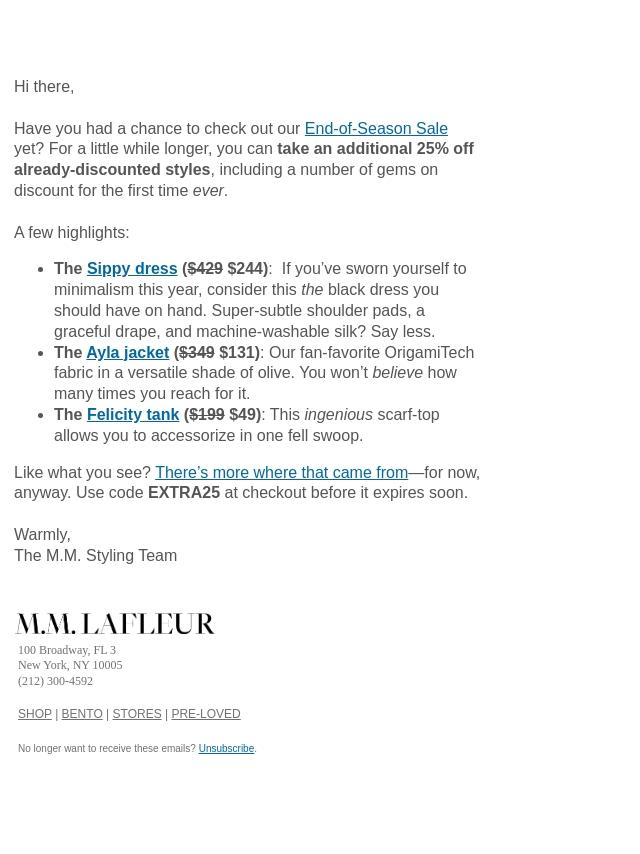This screenshot has width=640, height=854.
Task: Open the STORES footer link
Action: pos(137,714)
